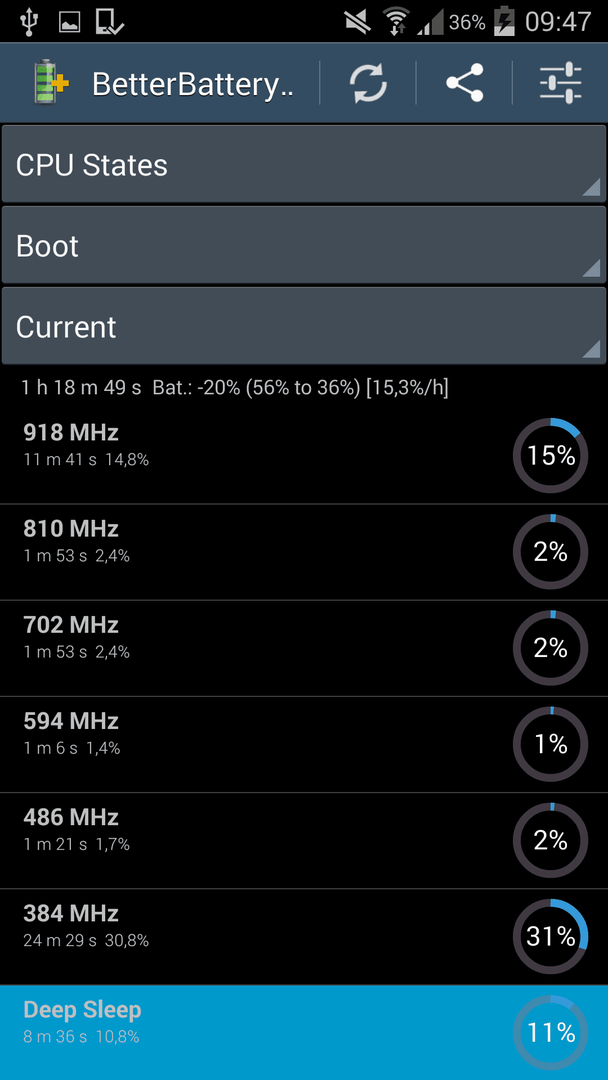The image size is (608, 1080).
Task: Select the 918 MHz row
Action: click(x=304, y=456)
